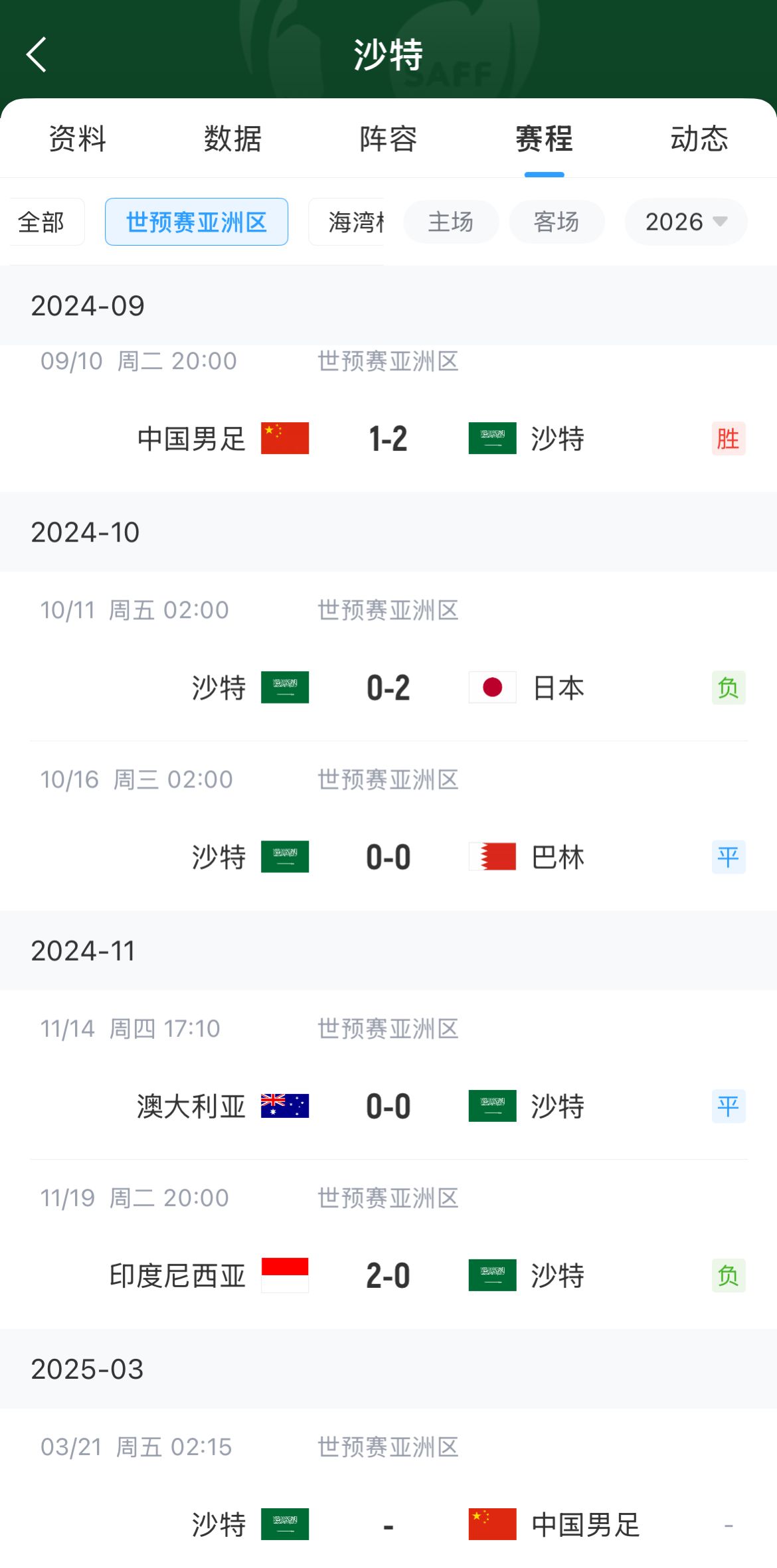Expand the 2026 season dropdown
The height and width of the screenshot is (1568, 777).
(685, 222)
